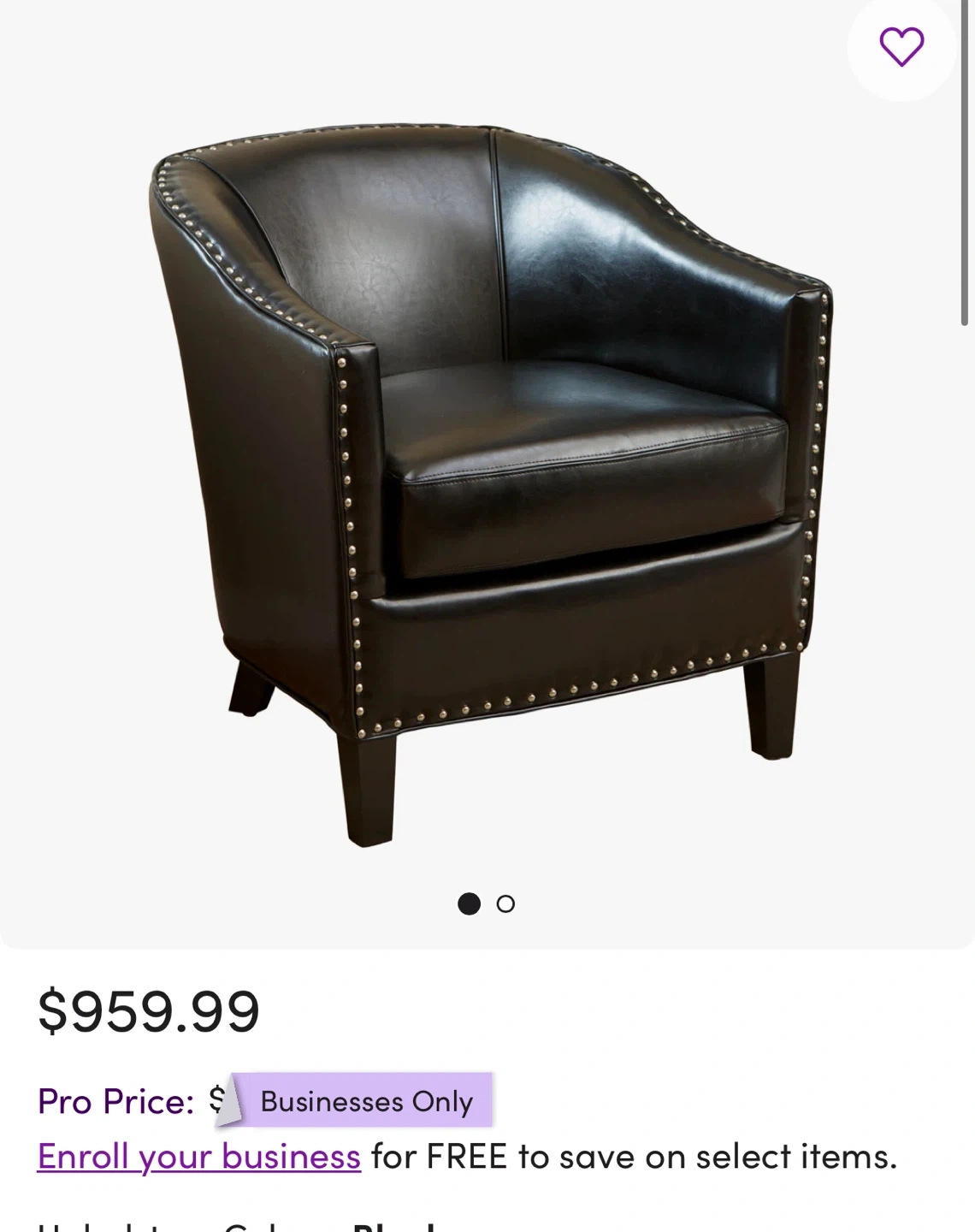Open the Enroll your business link
Screen dimensions: 975x1232
[199, 1157]
